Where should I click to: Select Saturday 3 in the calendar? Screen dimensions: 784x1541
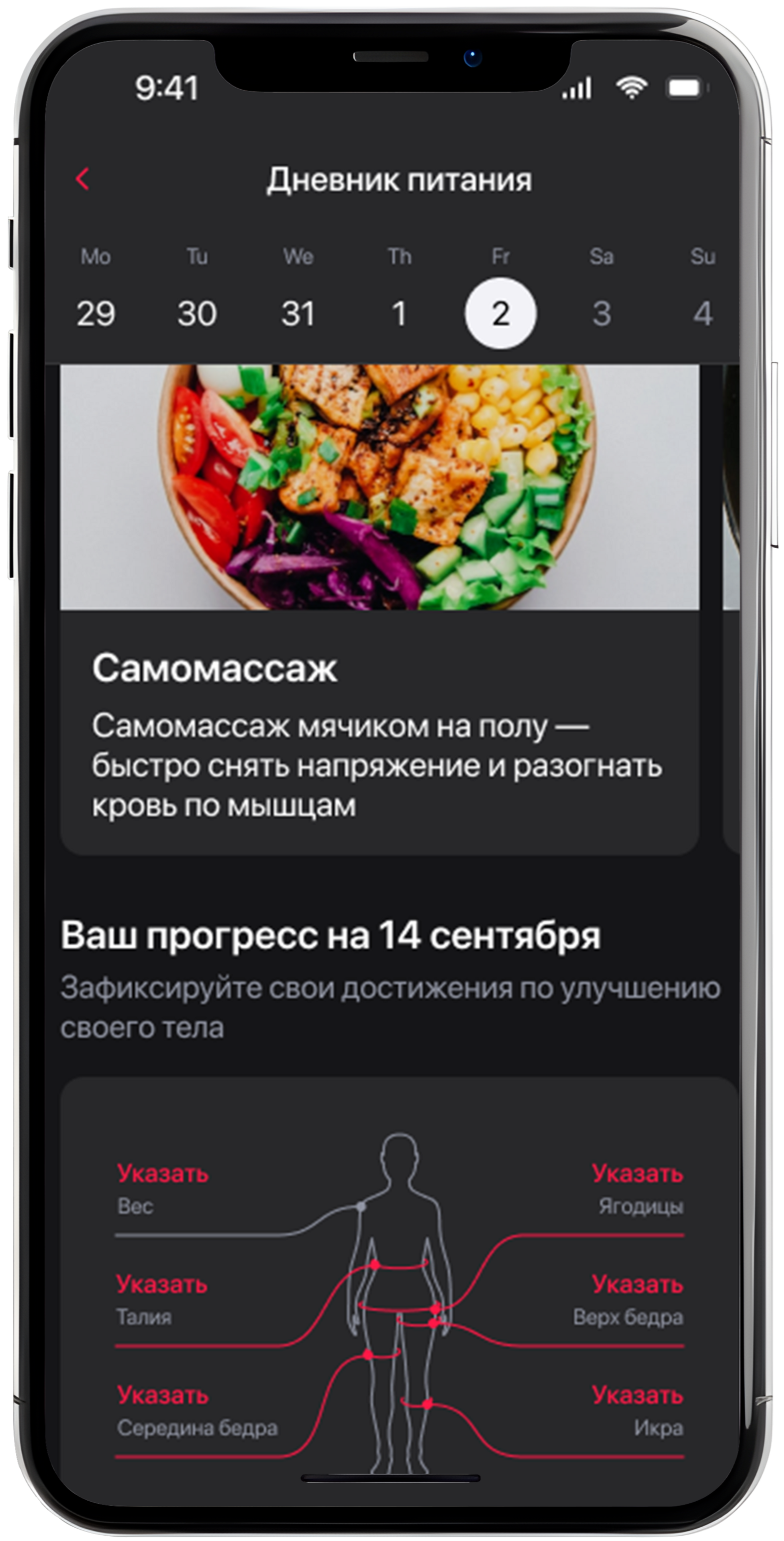point(601,313)
